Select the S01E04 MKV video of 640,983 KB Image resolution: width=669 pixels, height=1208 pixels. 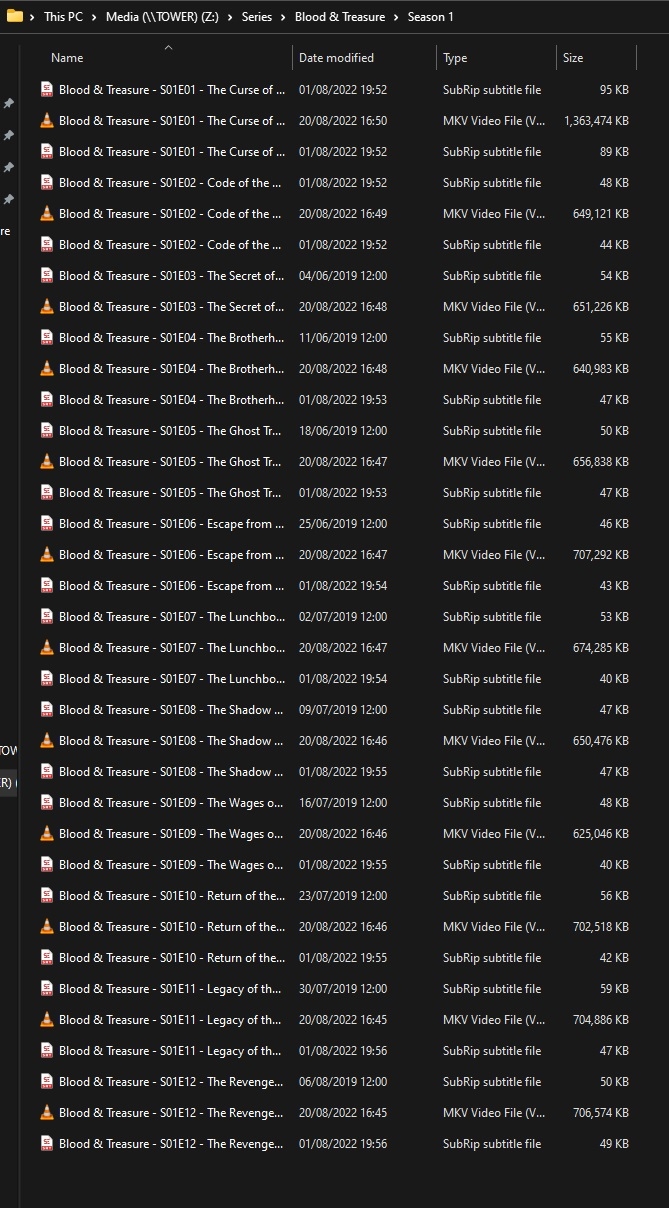(170, 369)
